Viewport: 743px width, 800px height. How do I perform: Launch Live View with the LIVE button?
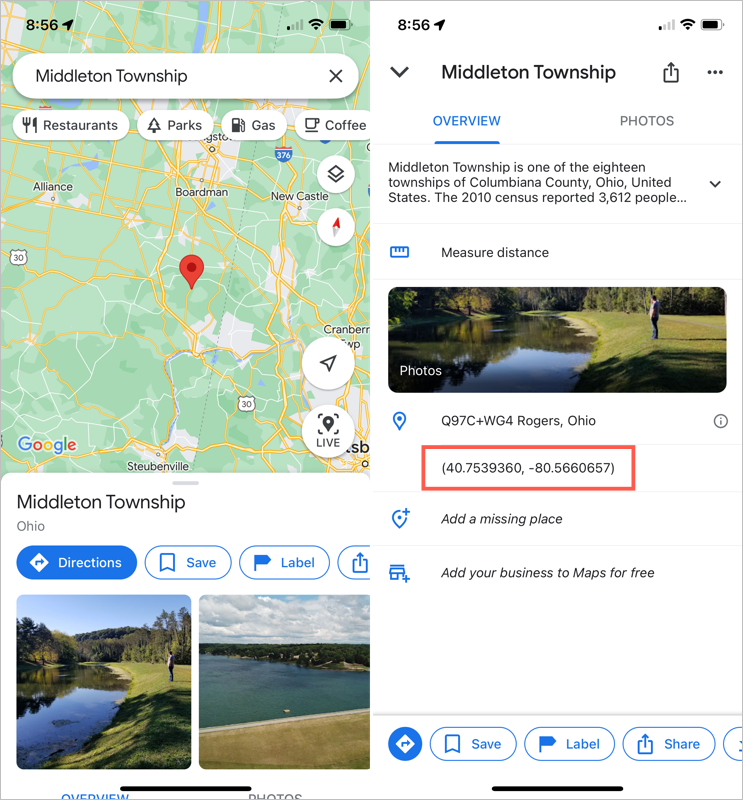coord(328,431)
